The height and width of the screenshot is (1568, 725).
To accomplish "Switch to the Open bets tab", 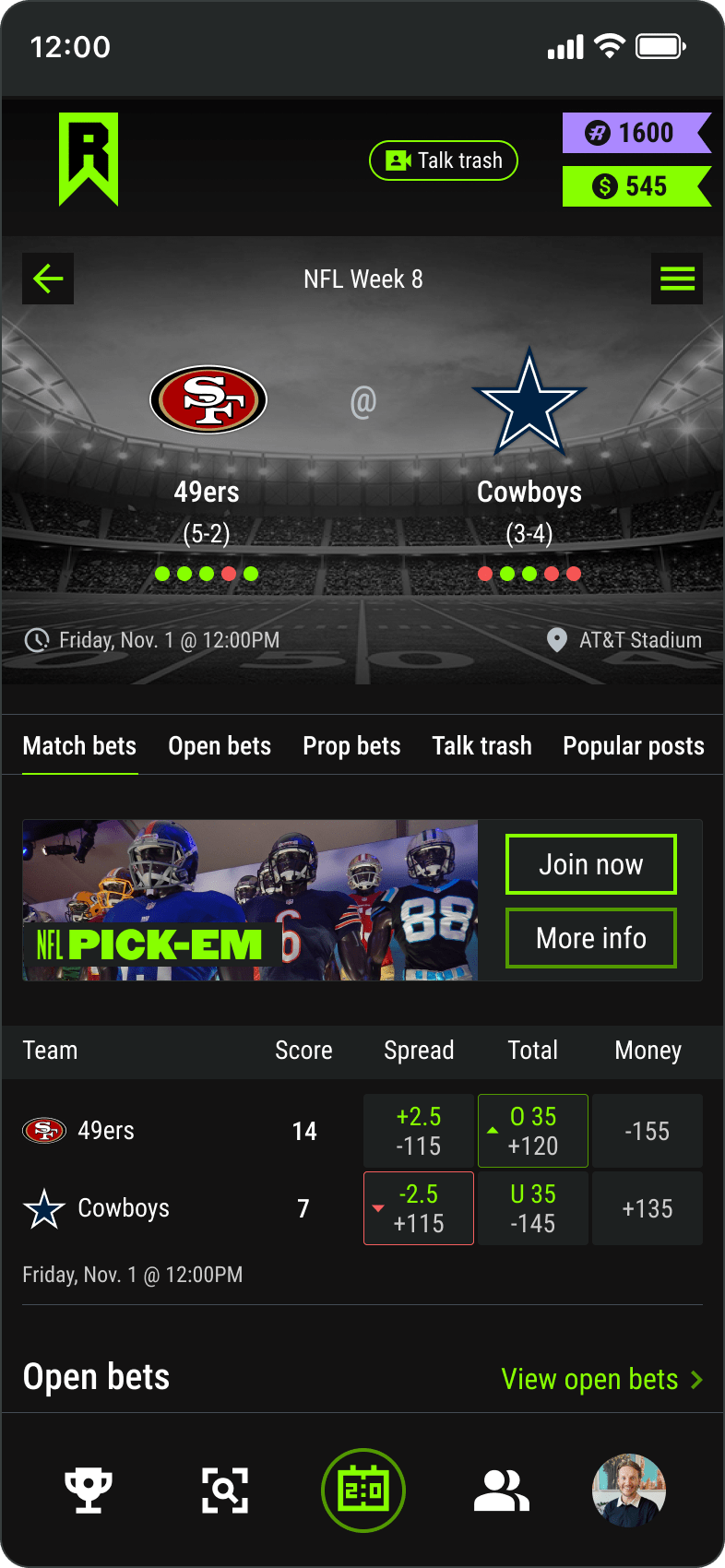I will tap(220, 745).
